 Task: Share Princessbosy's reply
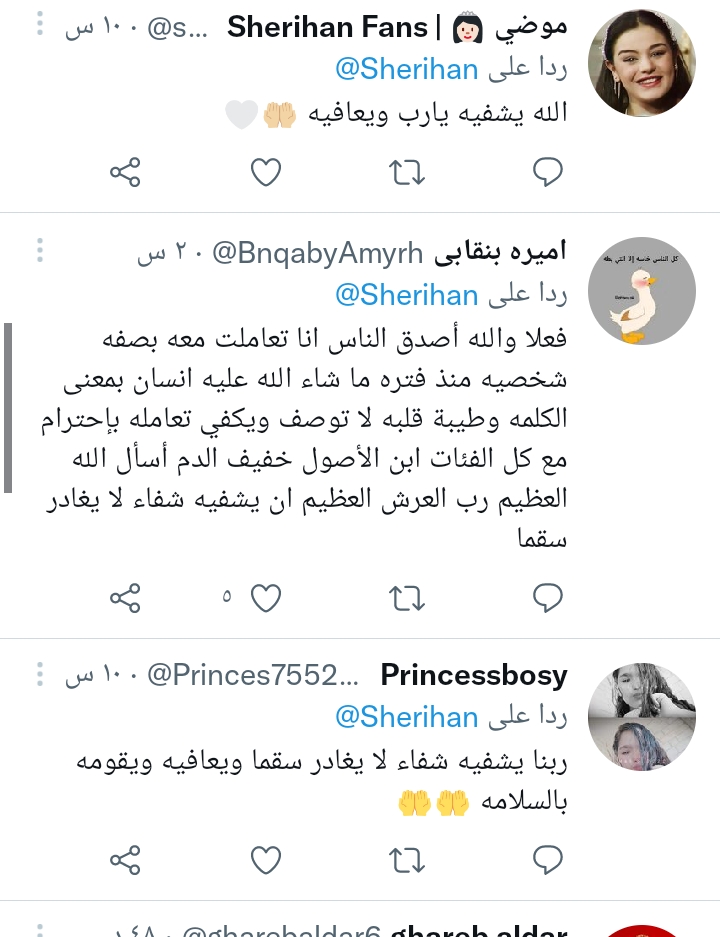coord(125,859)
